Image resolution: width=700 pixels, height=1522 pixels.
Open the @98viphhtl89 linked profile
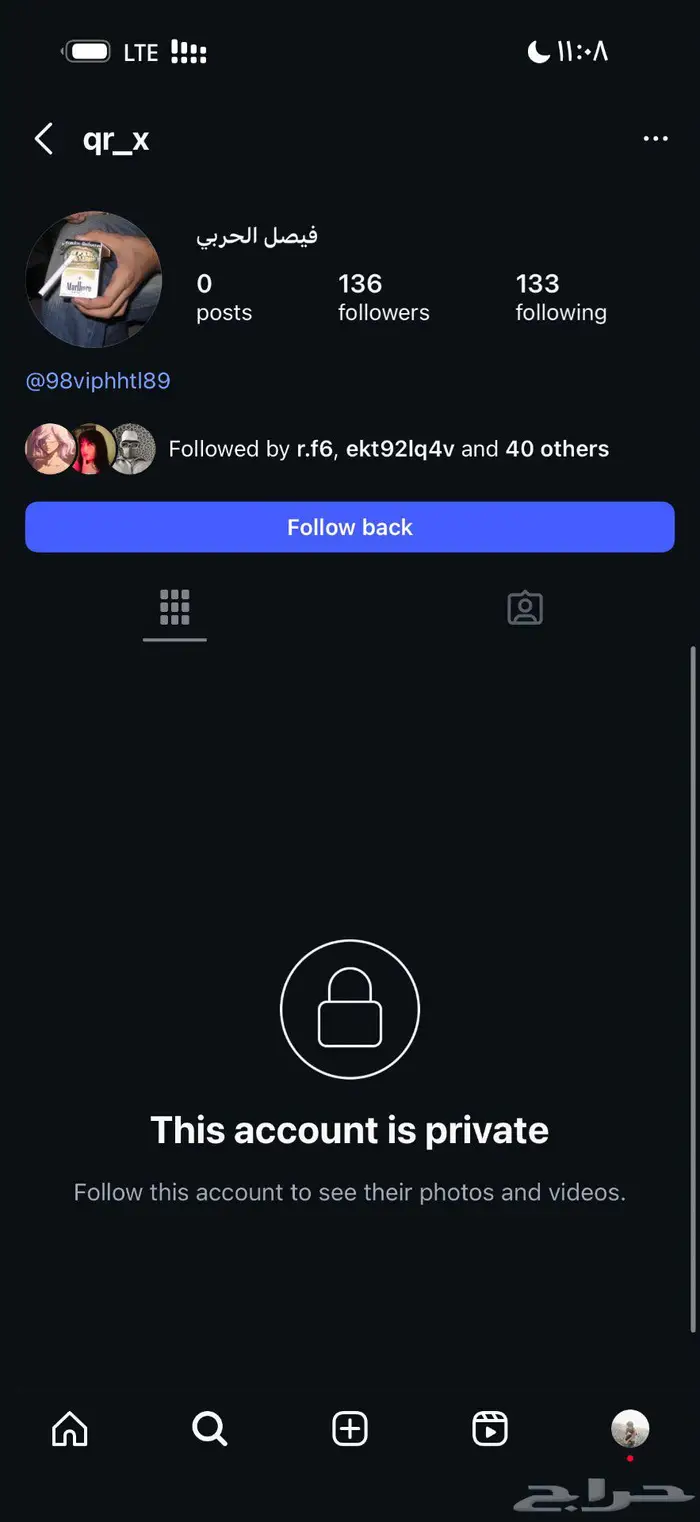coord(98,381)
